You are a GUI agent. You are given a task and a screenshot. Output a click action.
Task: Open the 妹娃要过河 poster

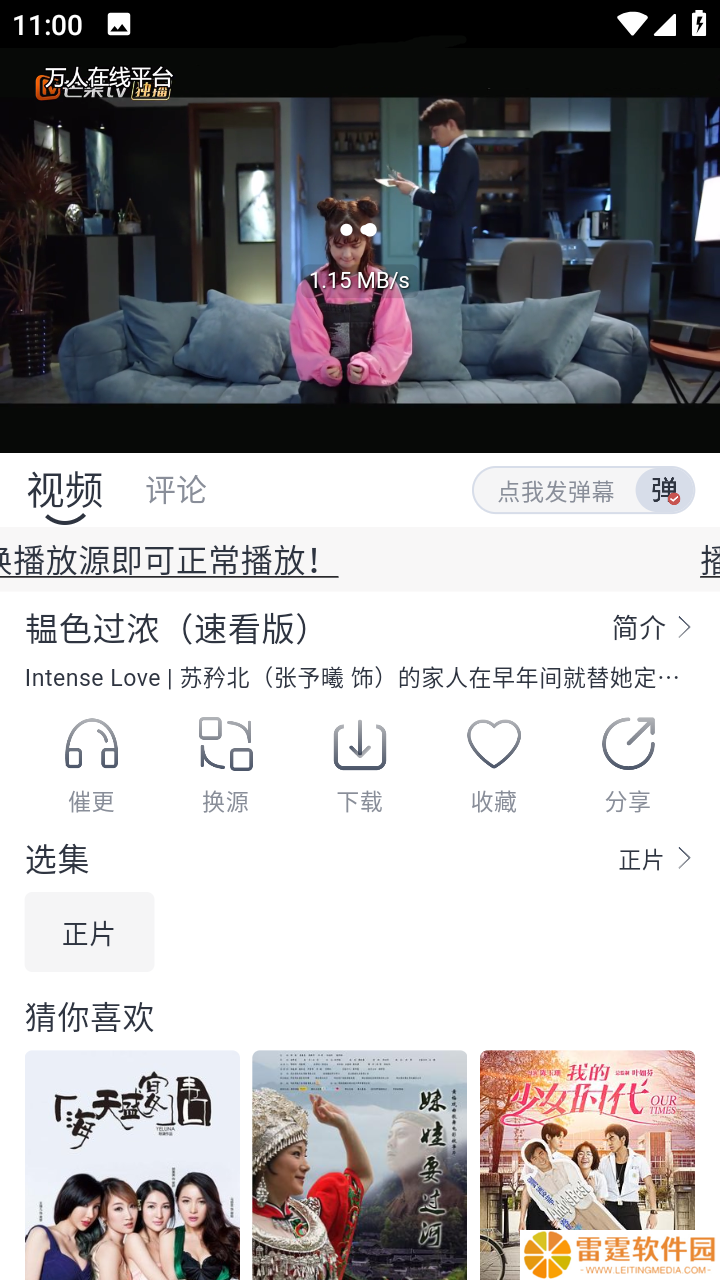tap(359, 1165)
